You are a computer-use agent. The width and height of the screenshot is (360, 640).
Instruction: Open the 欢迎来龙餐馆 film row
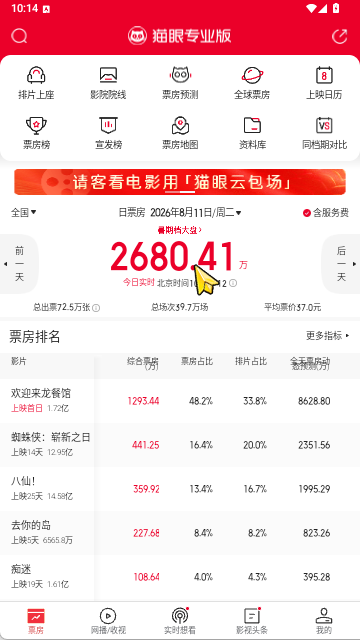(180, 401)
